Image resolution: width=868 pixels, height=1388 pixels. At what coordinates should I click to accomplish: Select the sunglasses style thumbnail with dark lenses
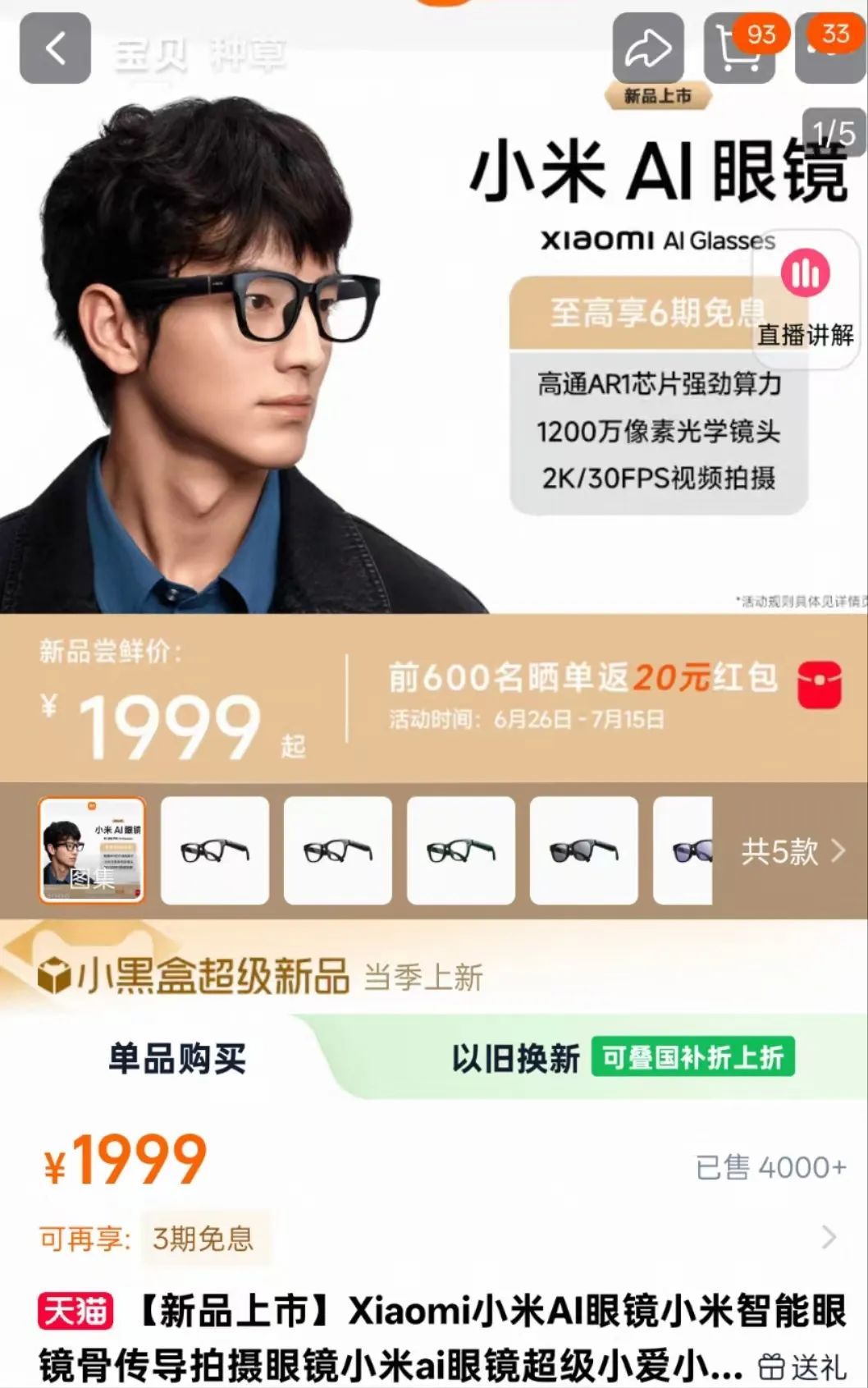pyautogui.click(x=583, y=850)
